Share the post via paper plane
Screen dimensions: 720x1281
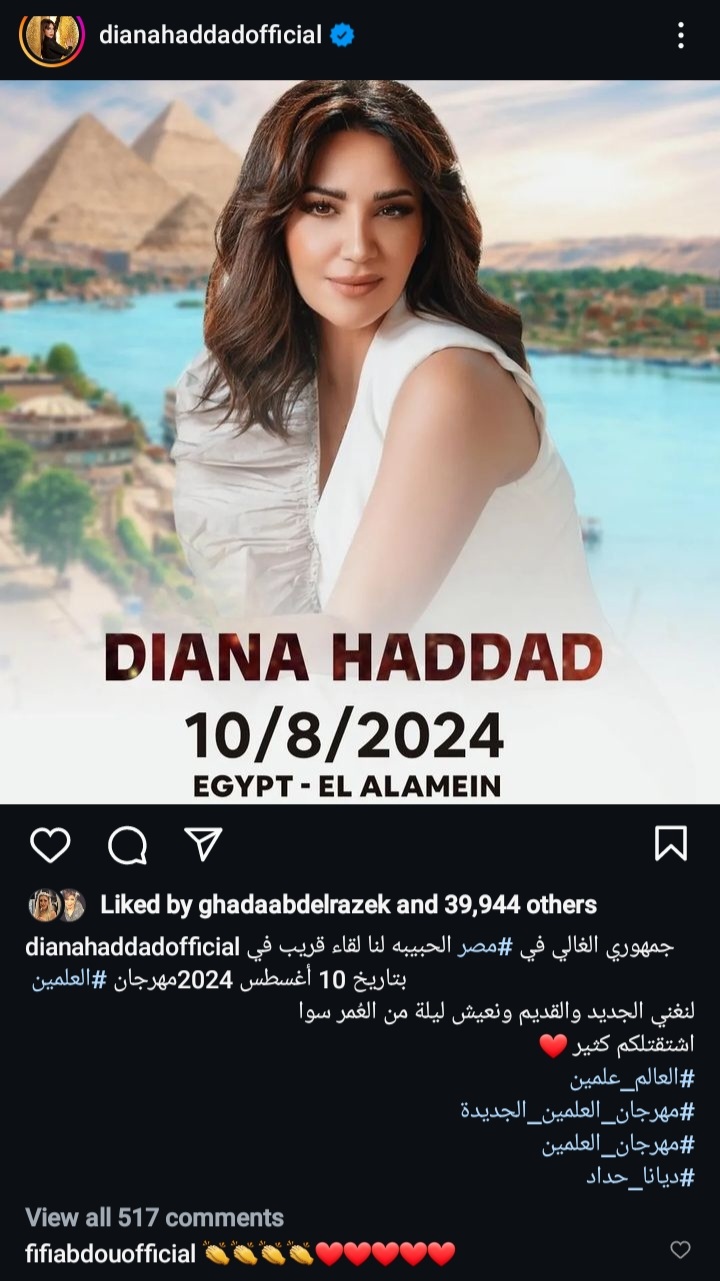click(x=203, y=845)
